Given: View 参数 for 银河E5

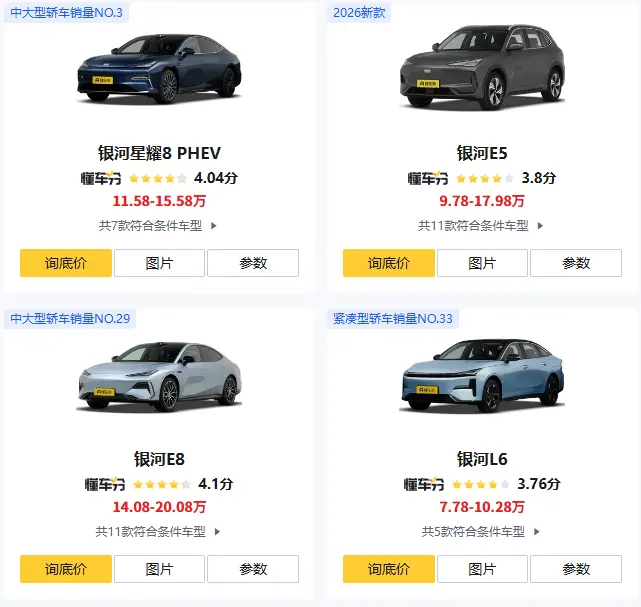Looking at the screenshot, I should pyautogui.click(x=575, y=263).
